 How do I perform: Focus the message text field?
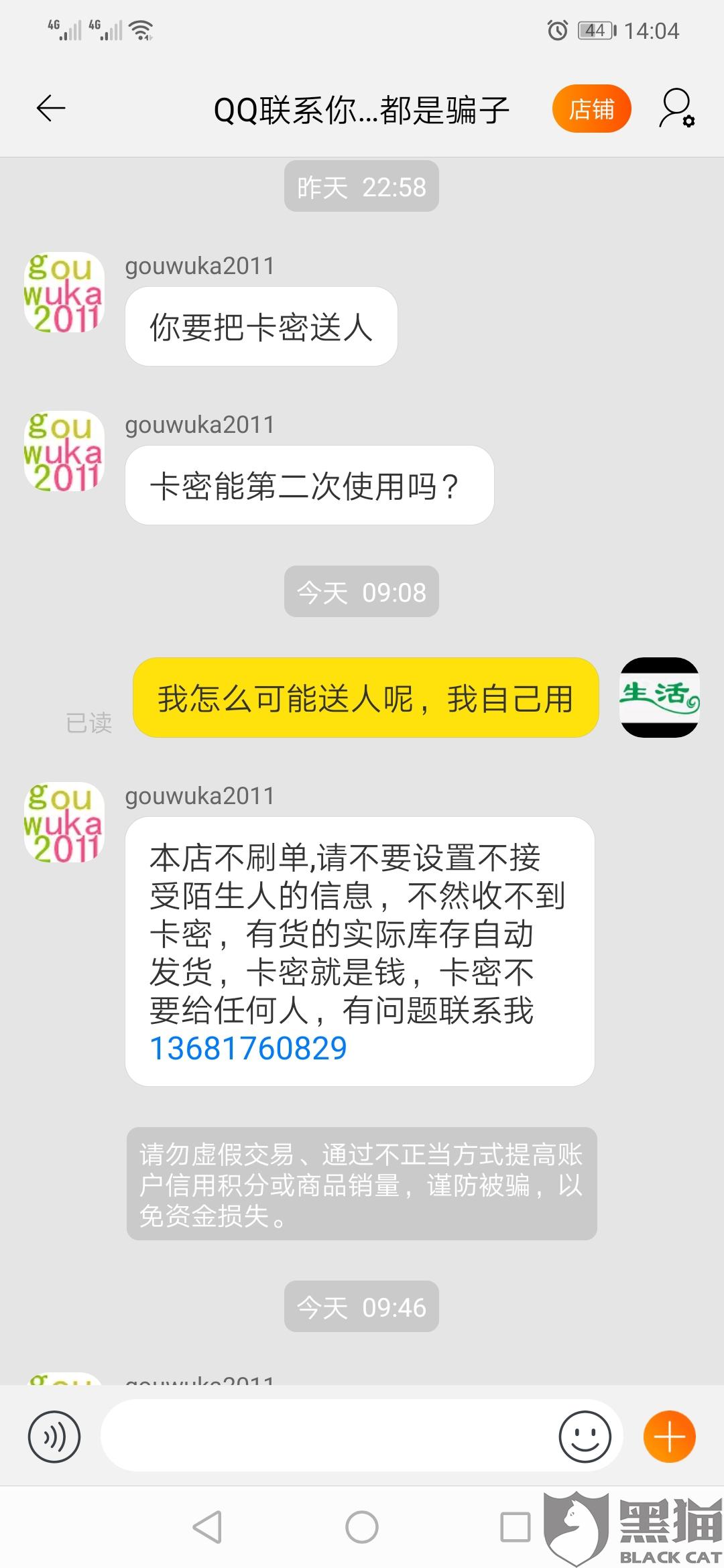[328, 1437]
